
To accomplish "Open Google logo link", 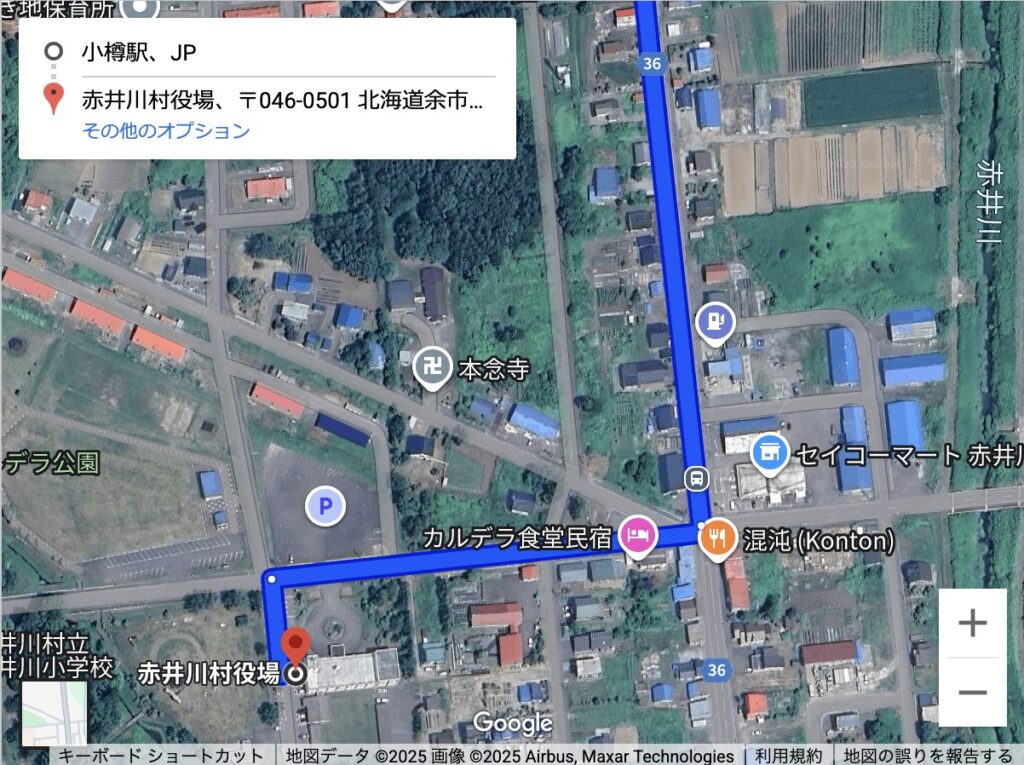I will [513, 724].
